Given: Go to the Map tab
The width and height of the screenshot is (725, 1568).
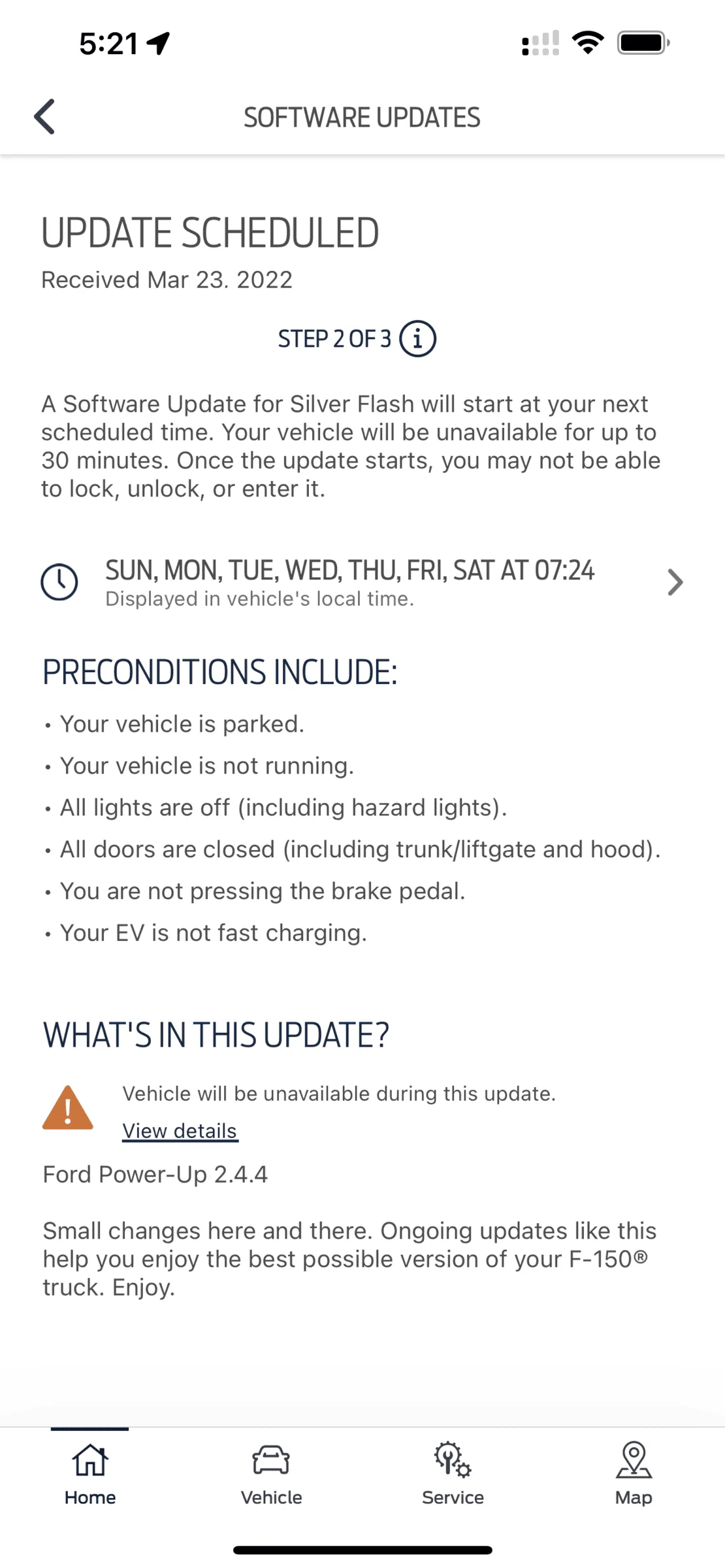Looking at the screenshot, I should click(x=634, y=1473).
